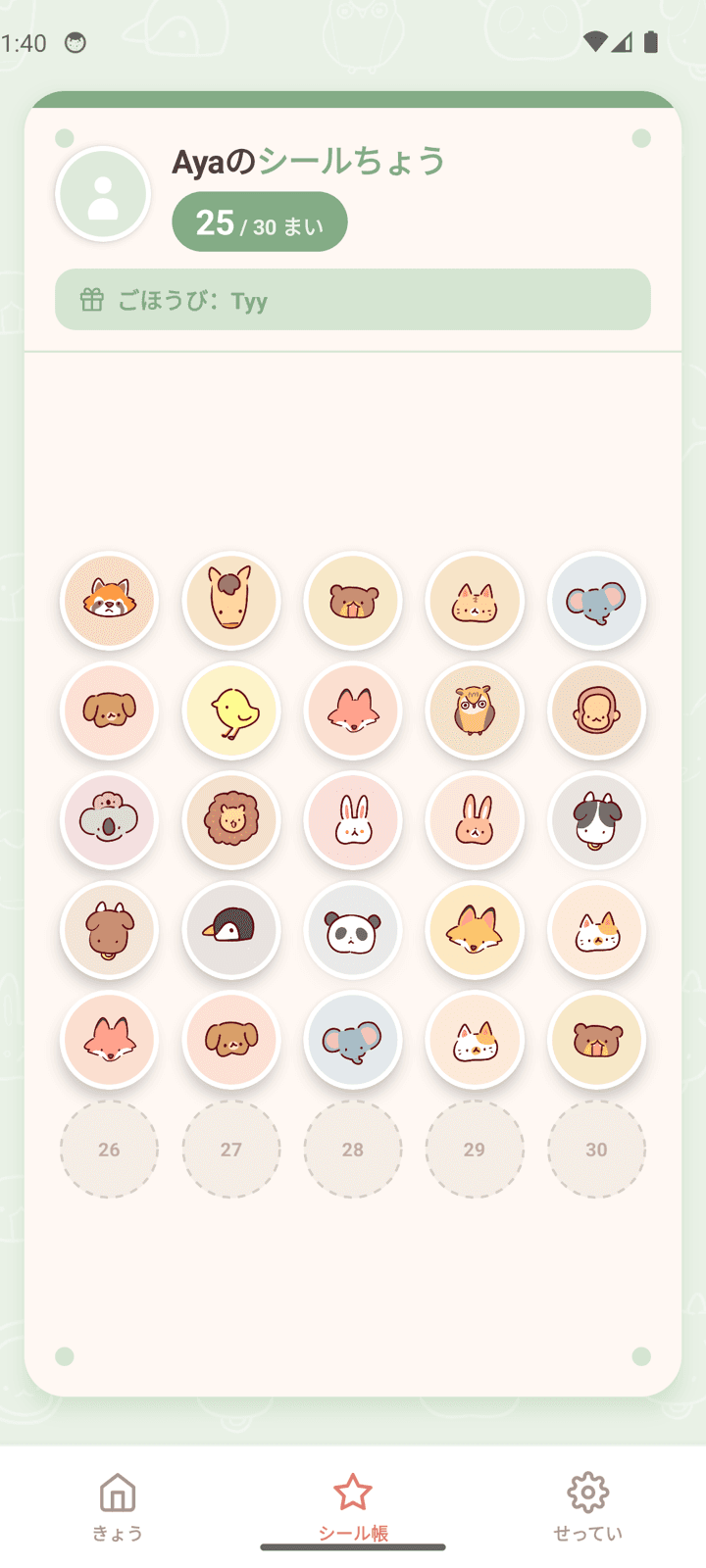Select the monkey sticker
Viewport: 706px width, 1568px height.
596,710
